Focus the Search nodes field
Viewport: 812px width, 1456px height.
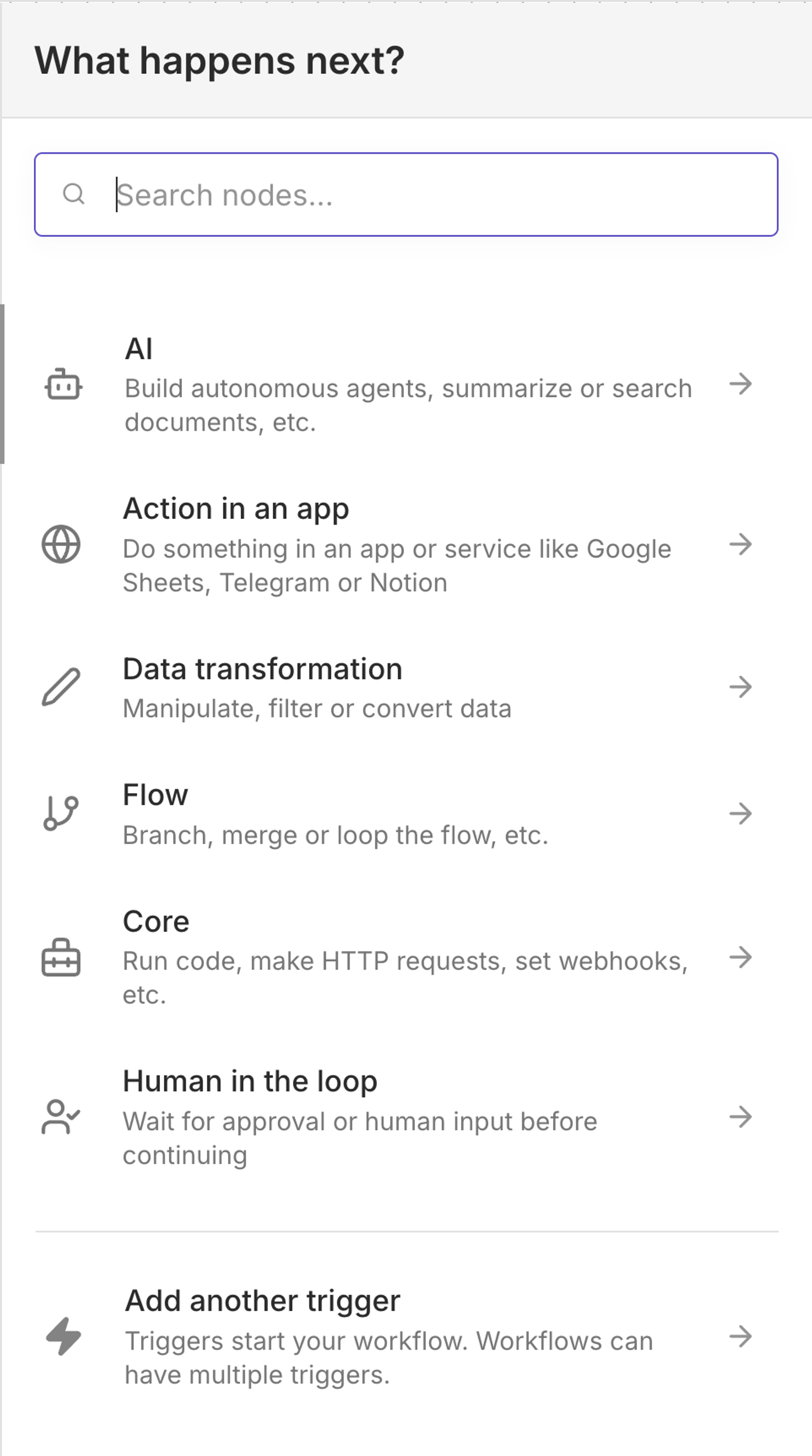[x=429, y=195]
